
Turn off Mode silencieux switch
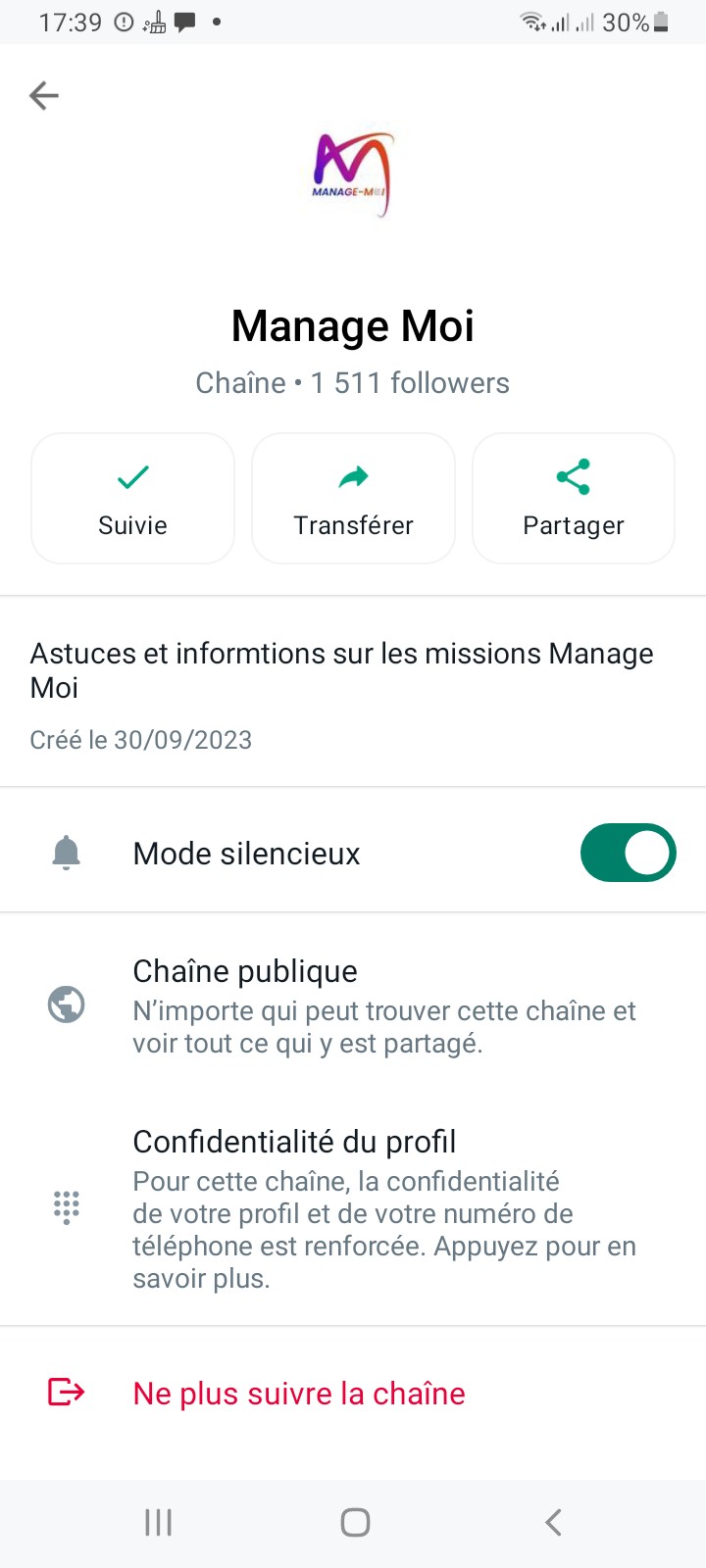[628, 853]
